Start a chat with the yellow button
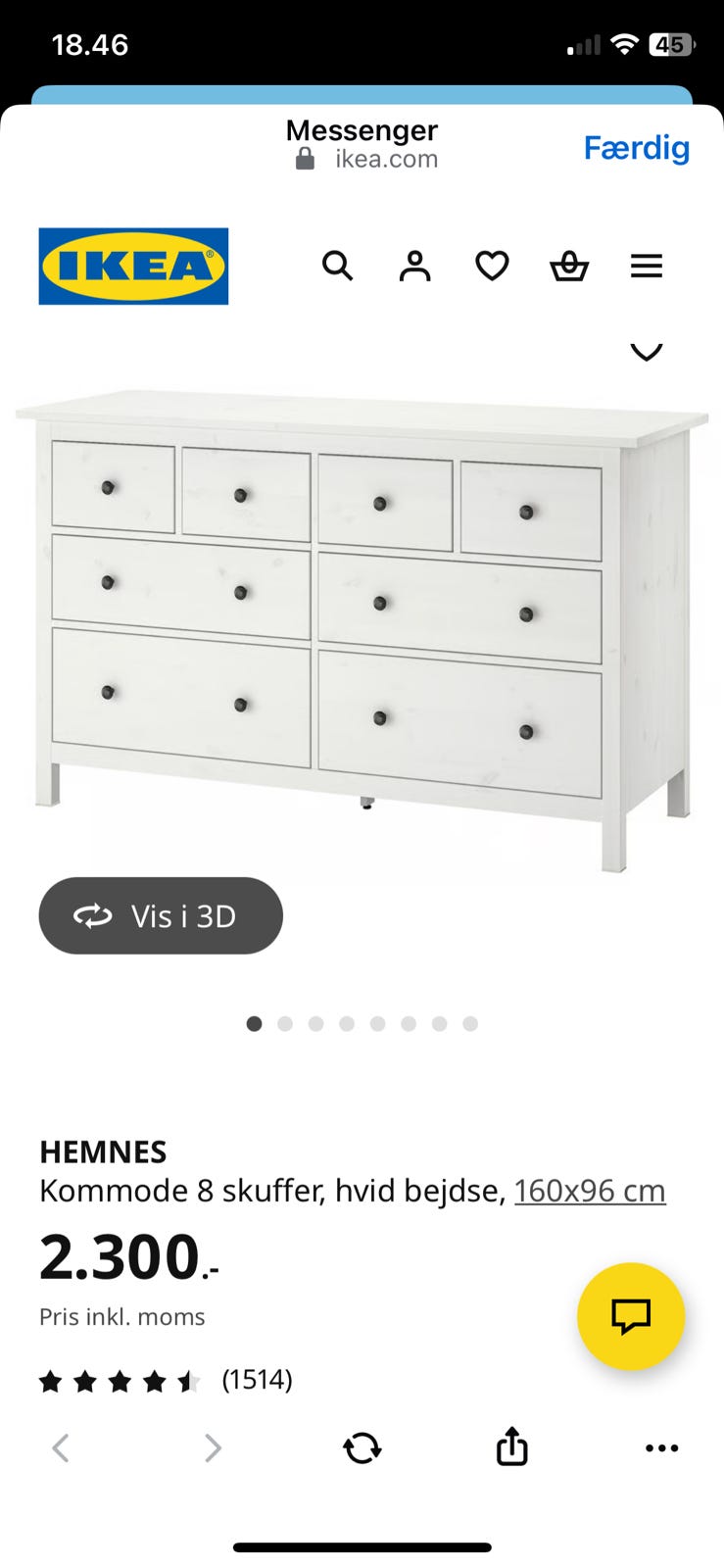The width and height of the screenshot is (724, 1568). [631, 1316]
